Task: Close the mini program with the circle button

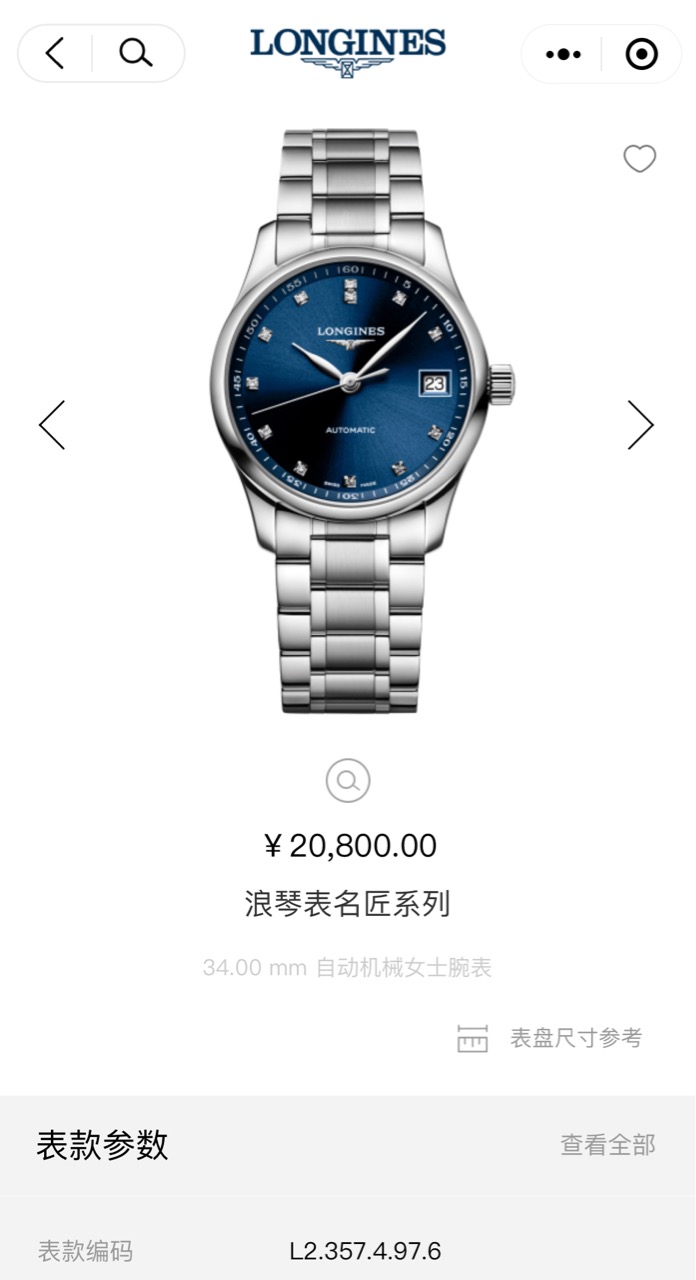Action: (x=641, y=54)
